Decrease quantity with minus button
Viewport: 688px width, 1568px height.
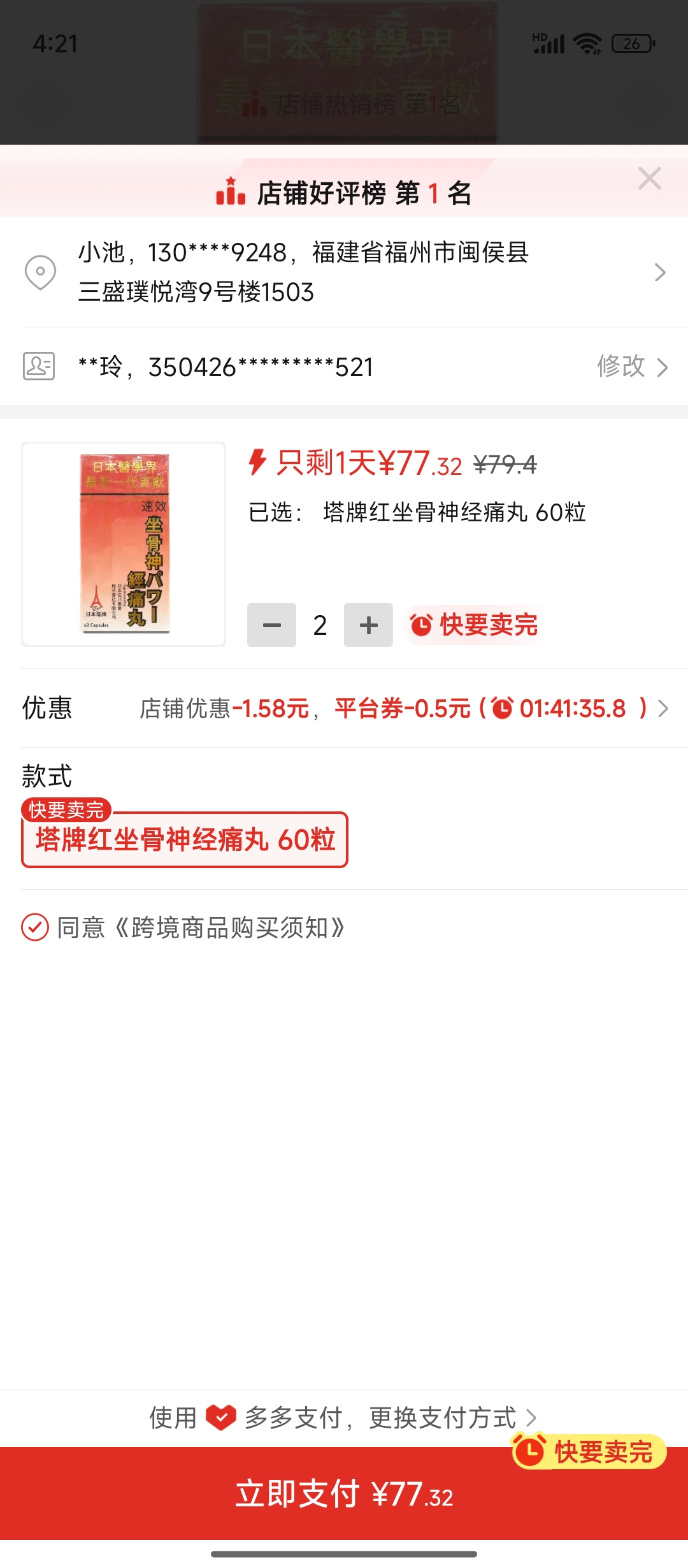click(x=271, y=625)
